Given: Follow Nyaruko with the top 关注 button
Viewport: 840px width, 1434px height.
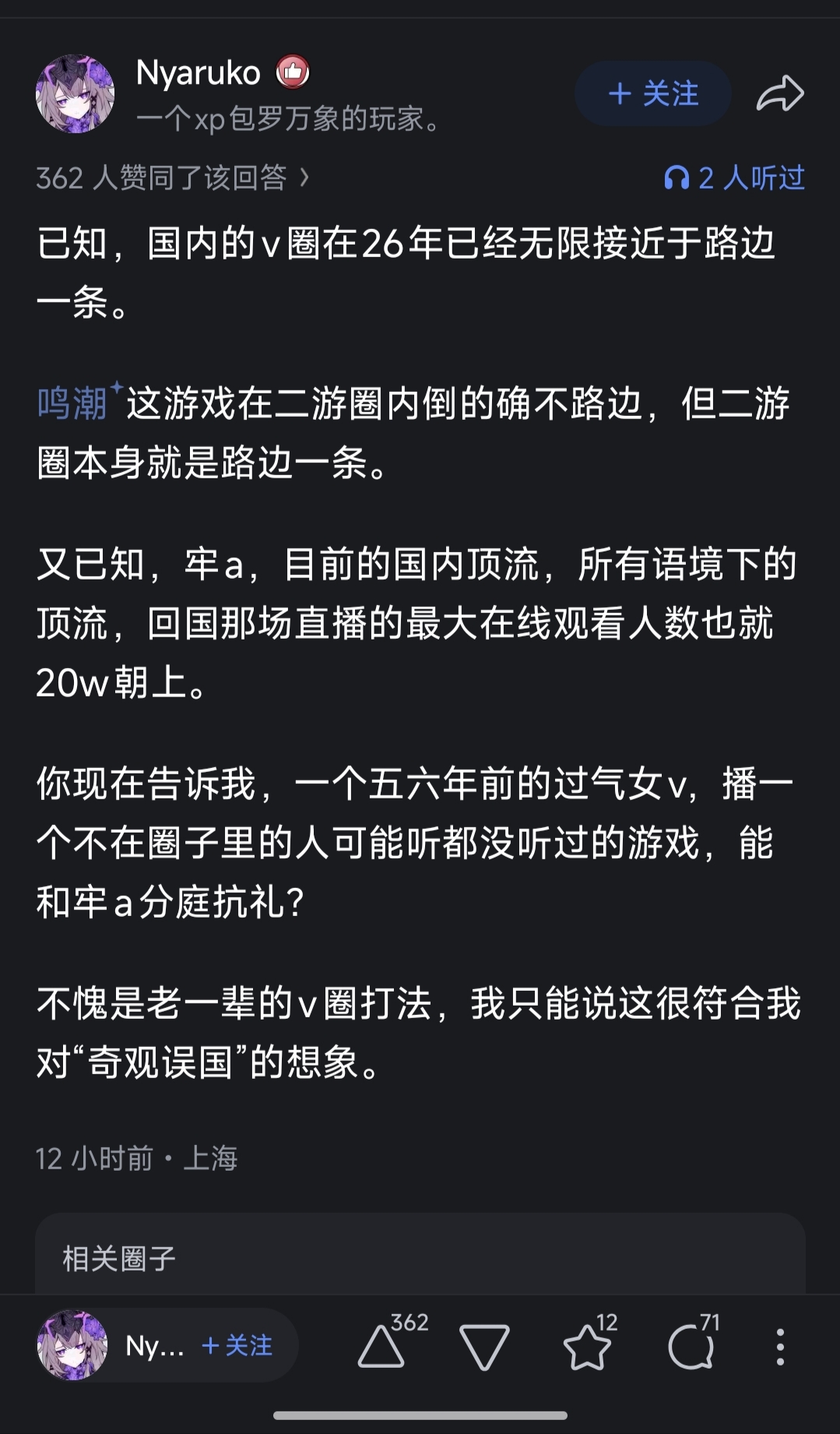Looking at the screenshot, I should click(x=652, y=94).
